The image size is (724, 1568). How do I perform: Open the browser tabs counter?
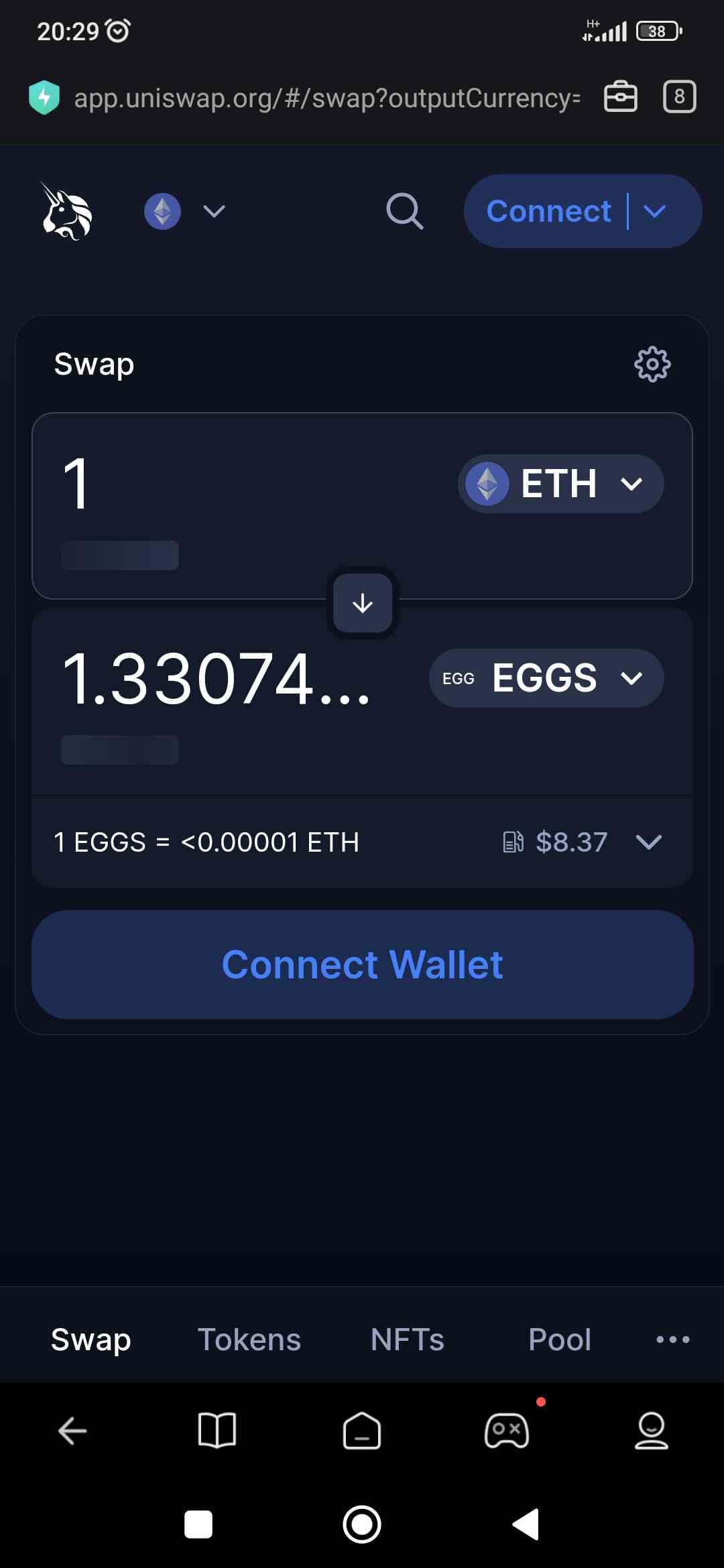coord(679,97)
